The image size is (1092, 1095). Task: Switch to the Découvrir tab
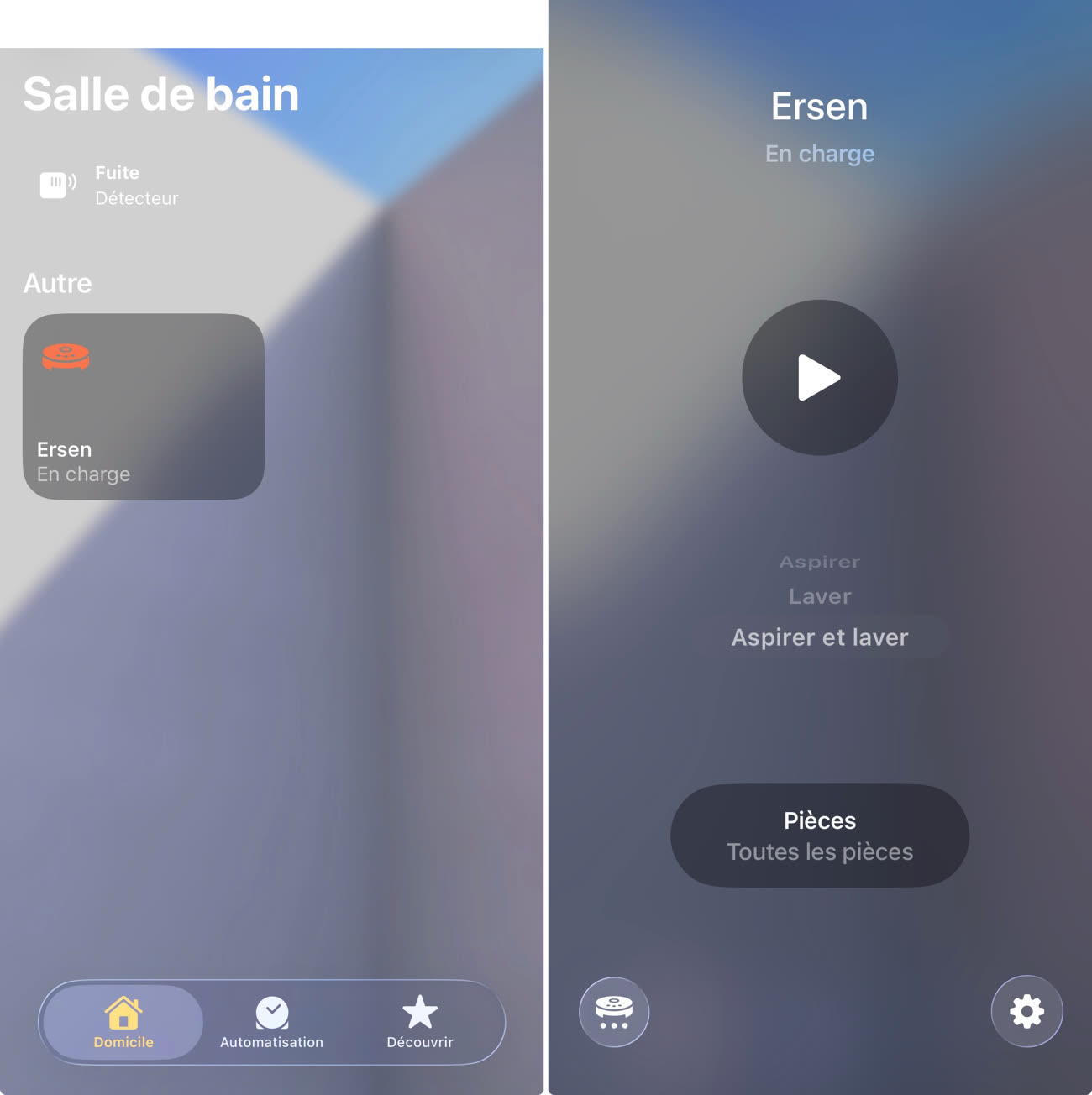[419, 1023]
